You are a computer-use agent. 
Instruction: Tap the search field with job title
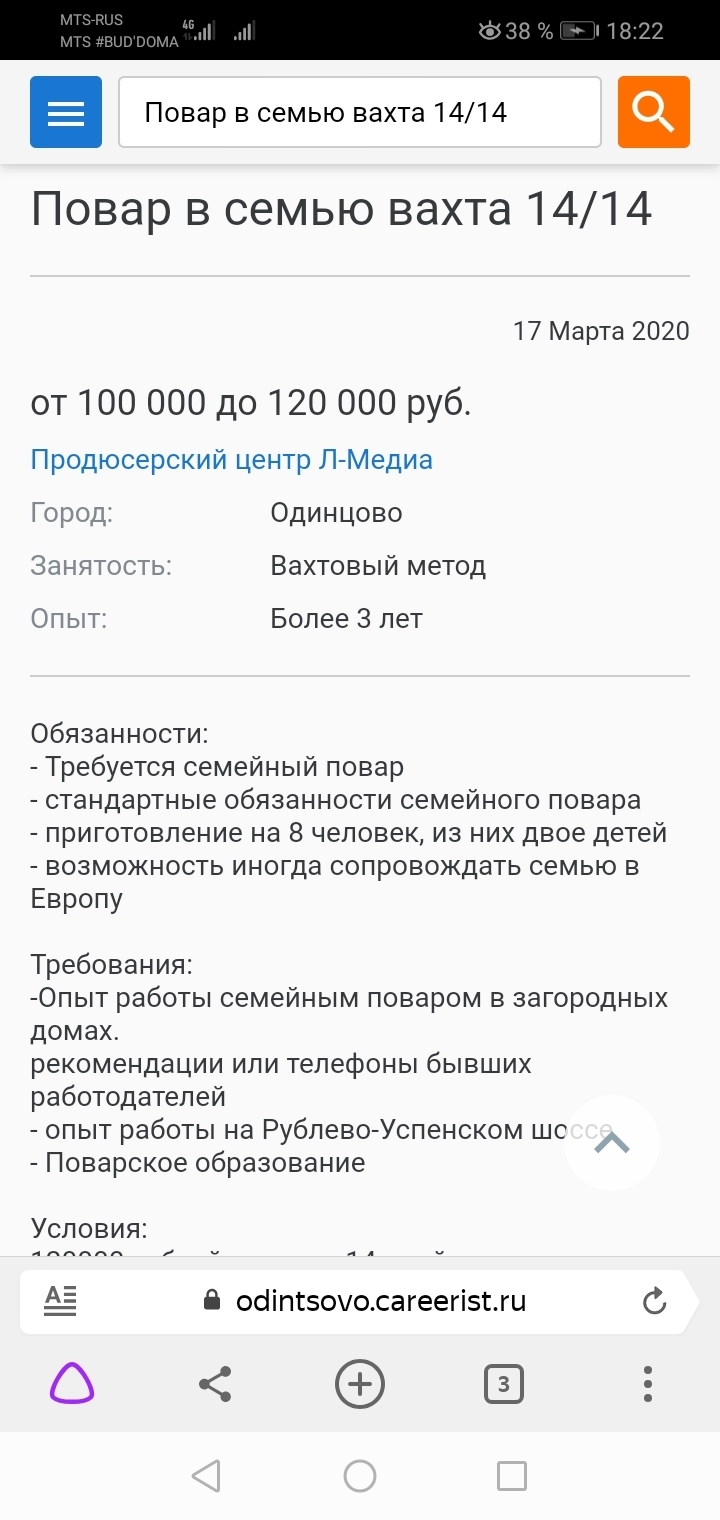pos(360,112)
